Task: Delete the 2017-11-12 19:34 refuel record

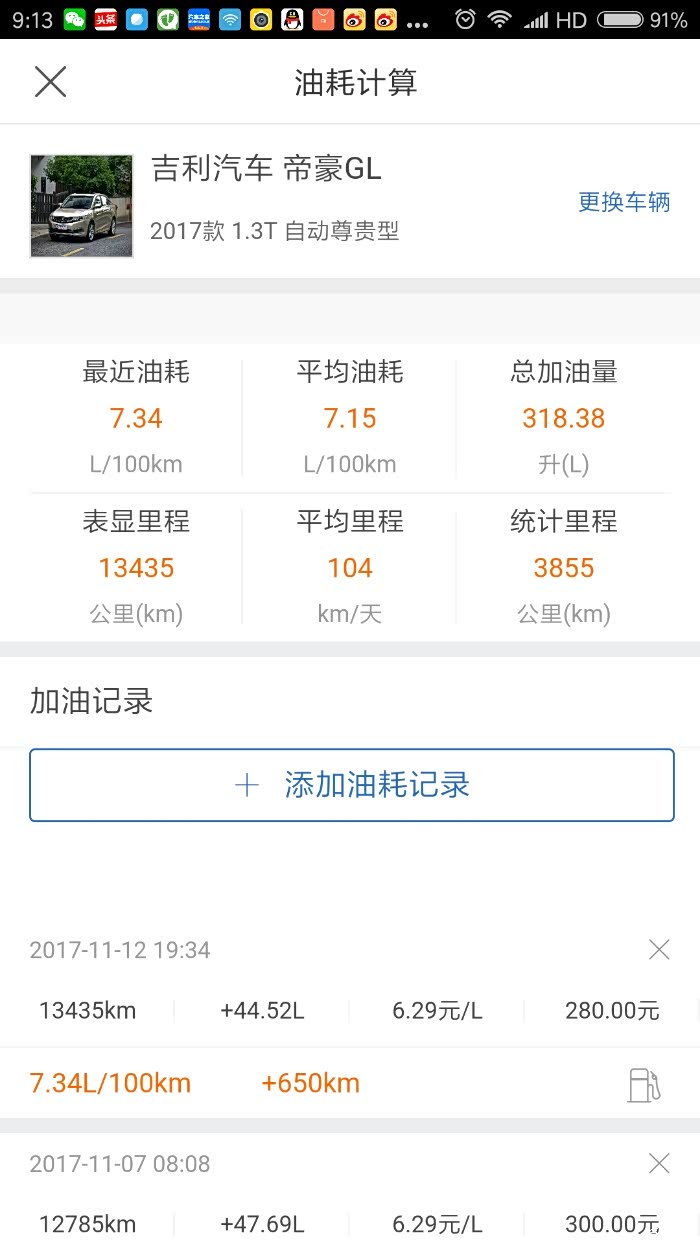Action: click(659, 950)
